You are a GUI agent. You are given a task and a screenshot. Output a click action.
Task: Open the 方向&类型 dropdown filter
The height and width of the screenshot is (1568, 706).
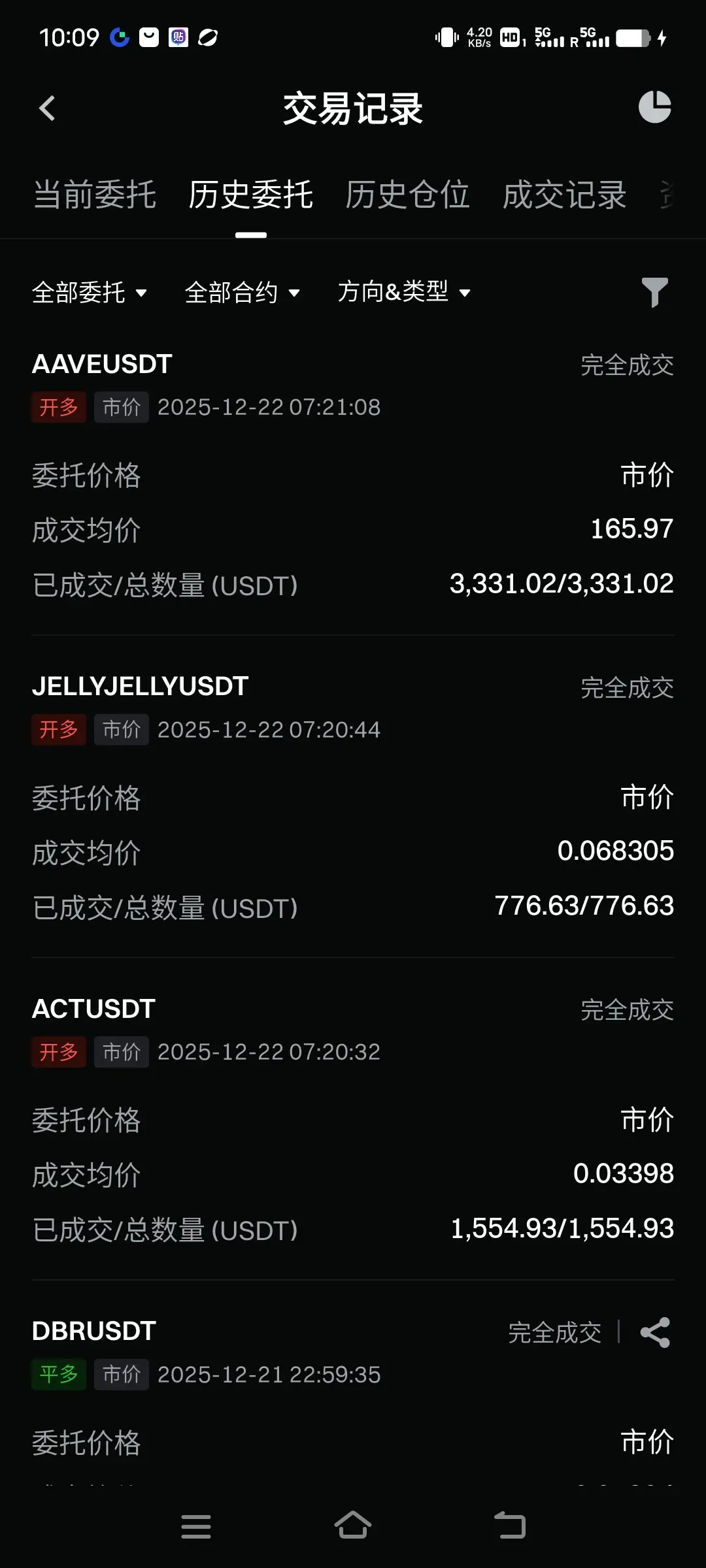point(404,292)
